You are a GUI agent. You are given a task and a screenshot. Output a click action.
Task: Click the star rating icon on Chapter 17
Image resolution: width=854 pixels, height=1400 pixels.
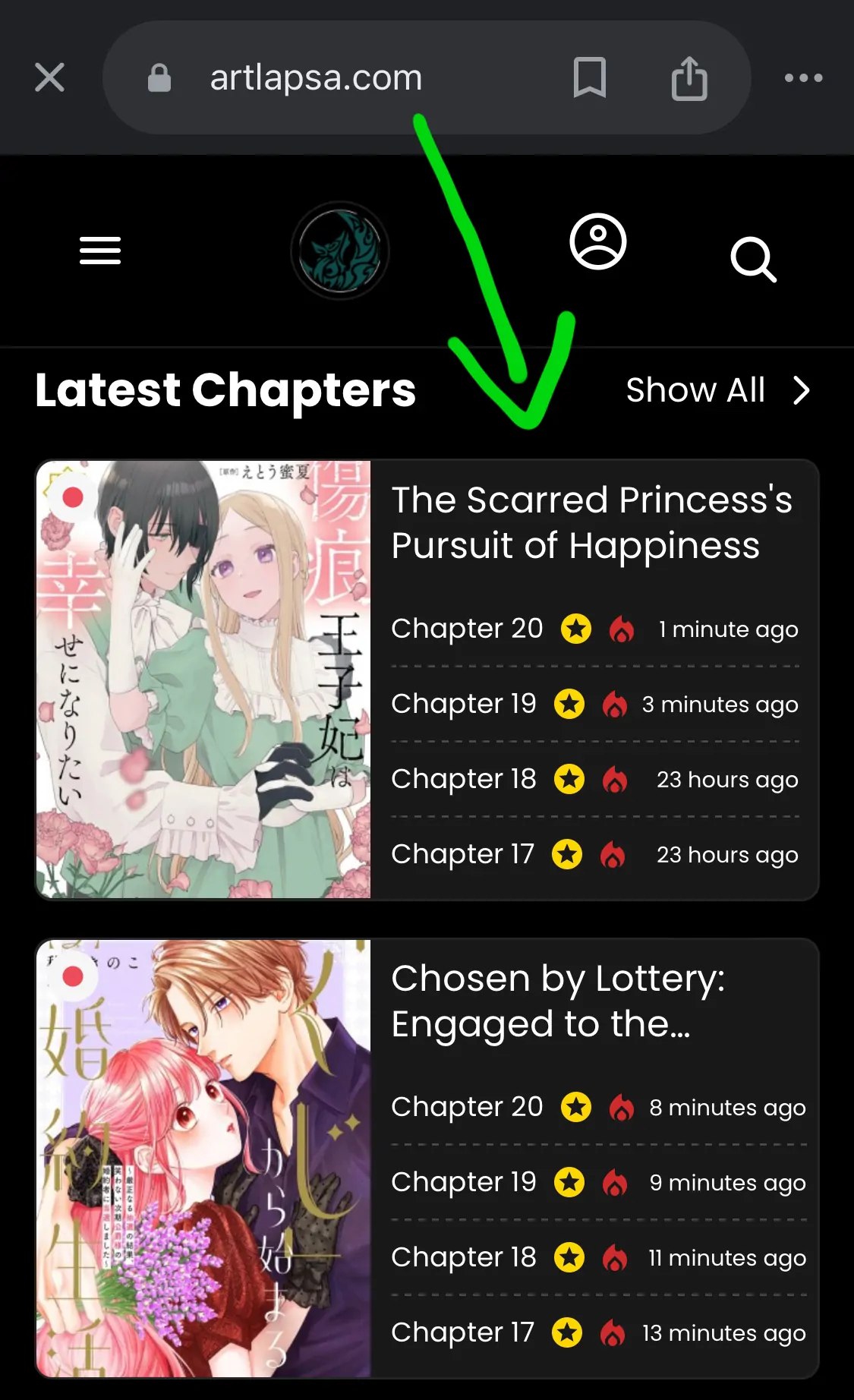[x=568, y=854]
